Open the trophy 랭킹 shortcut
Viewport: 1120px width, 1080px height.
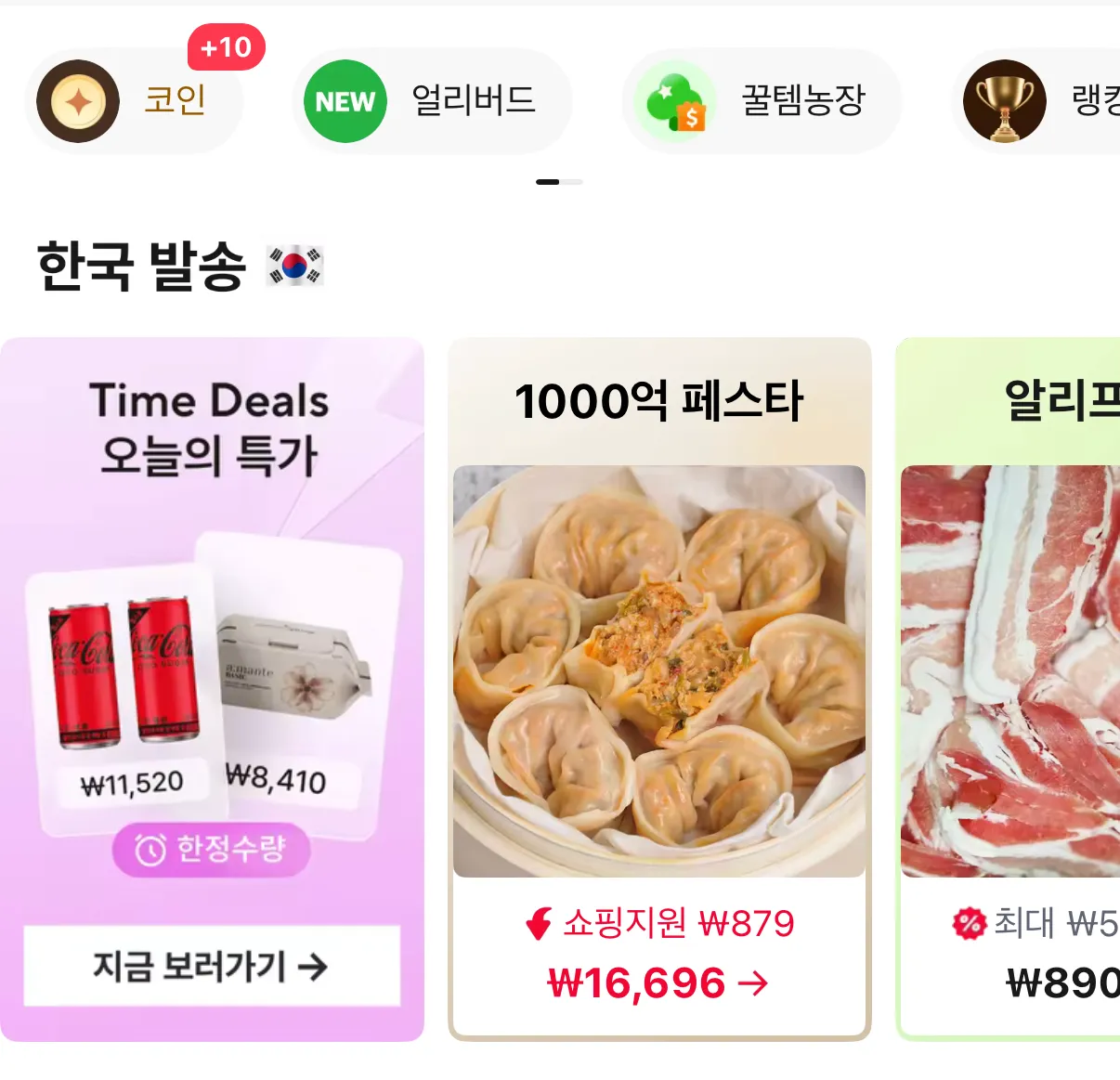coord(1035,100)
